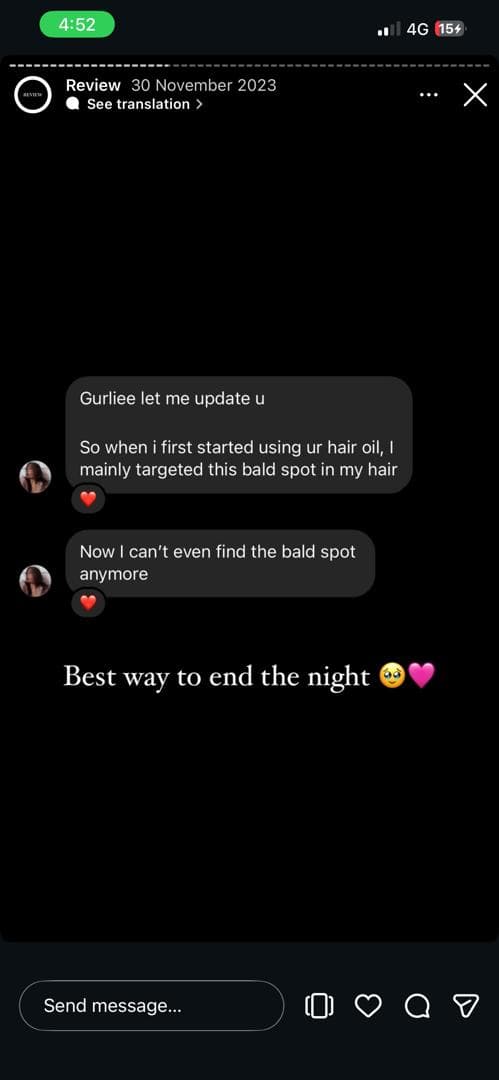This screenshot has width=499, height=1080.
Task: Open the three-dot overflow menu
Action: tap(429, 95)
